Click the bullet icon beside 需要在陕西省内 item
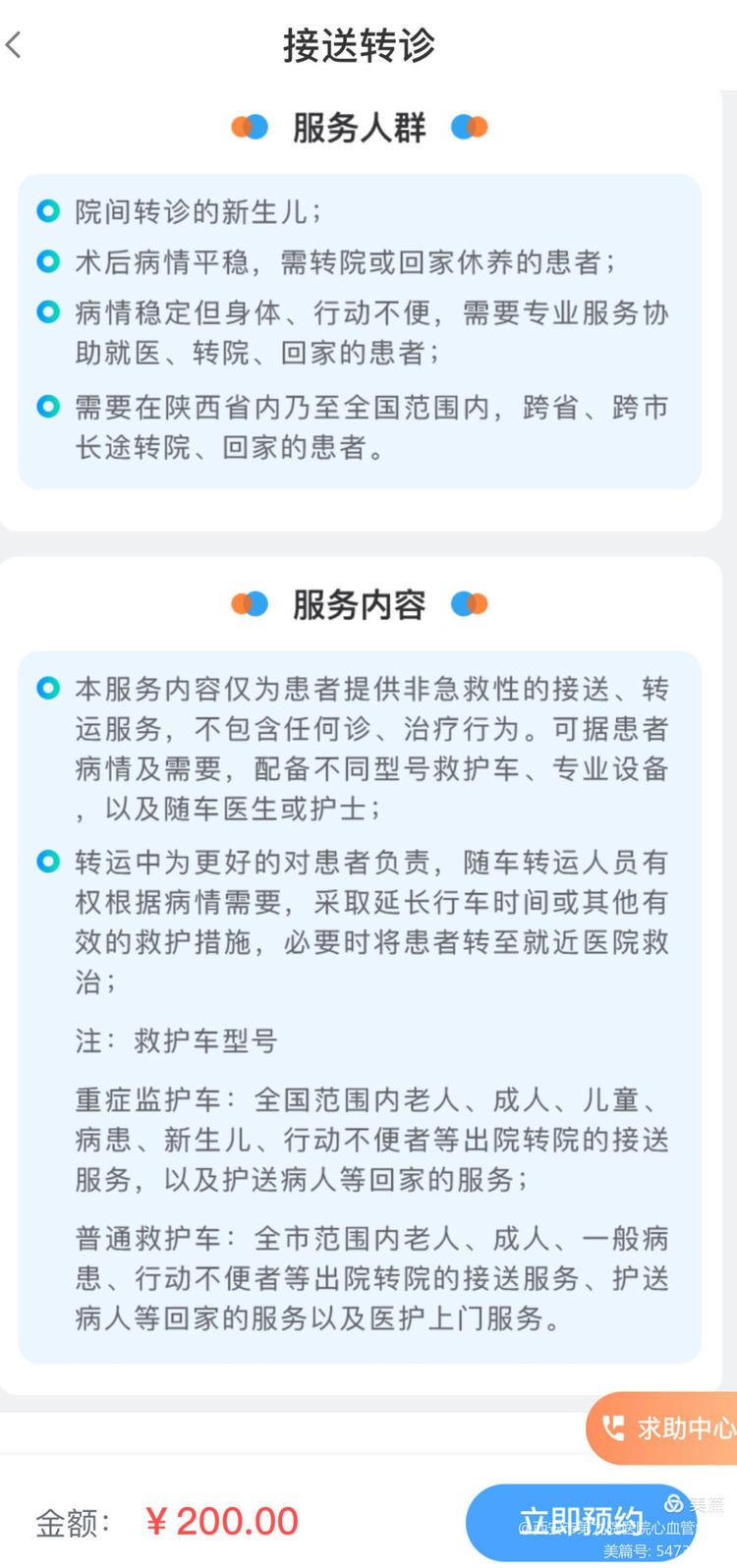Image resolution: width=737 pixels, height=1568 pixels. point(46,407)
